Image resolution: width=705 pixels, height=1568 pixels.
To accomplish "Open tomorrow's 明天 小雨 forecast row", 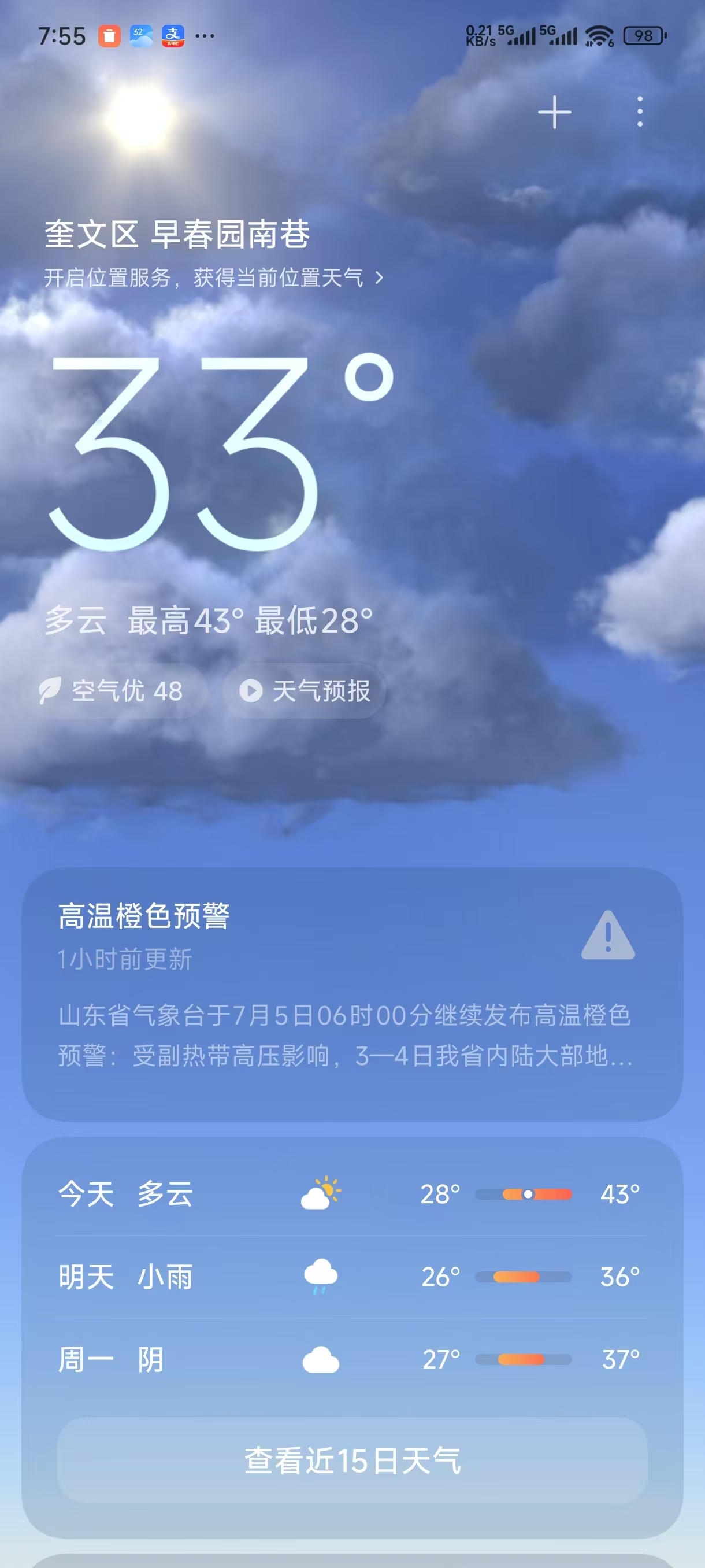I will 352,1277.
